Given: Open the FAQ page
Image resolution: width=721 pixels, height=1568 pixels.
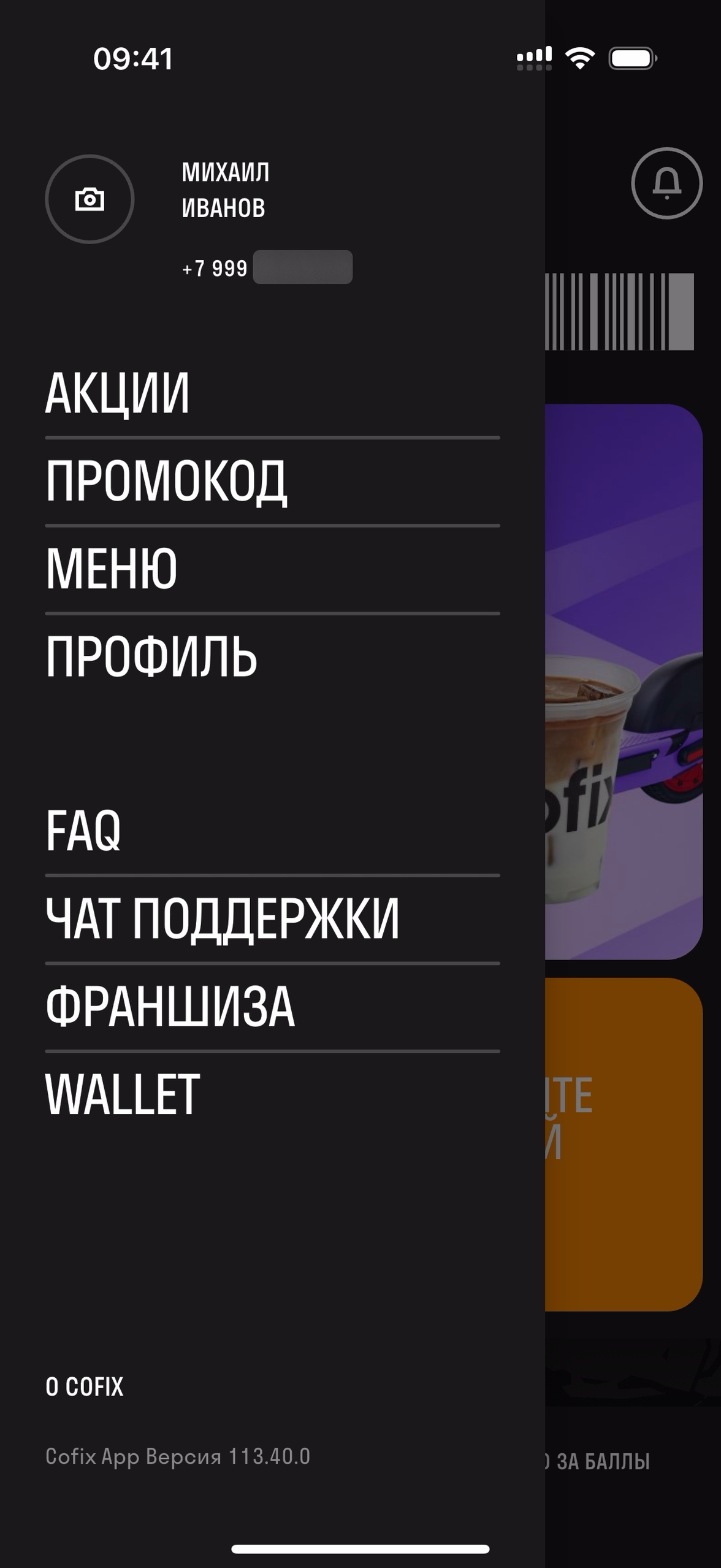Looking at the screenshot, I should [83, 831].
